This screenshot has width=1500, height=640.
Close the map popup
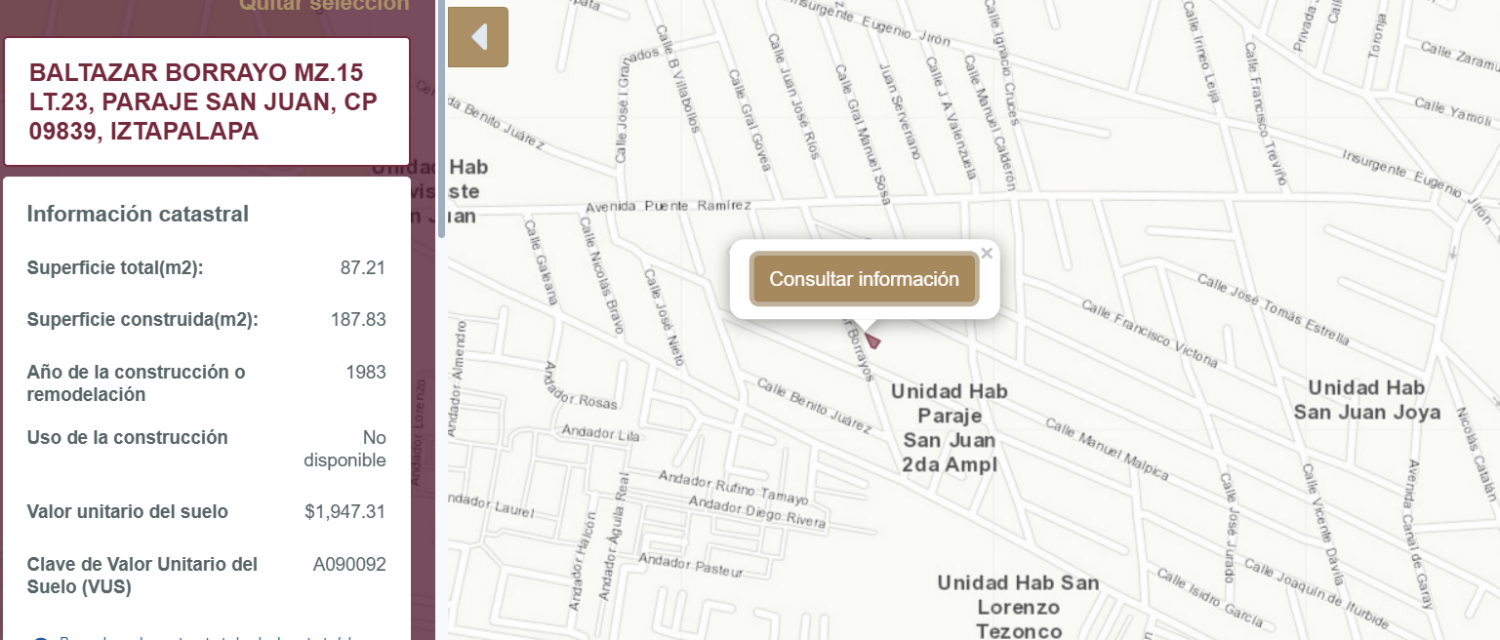(987, 253)
